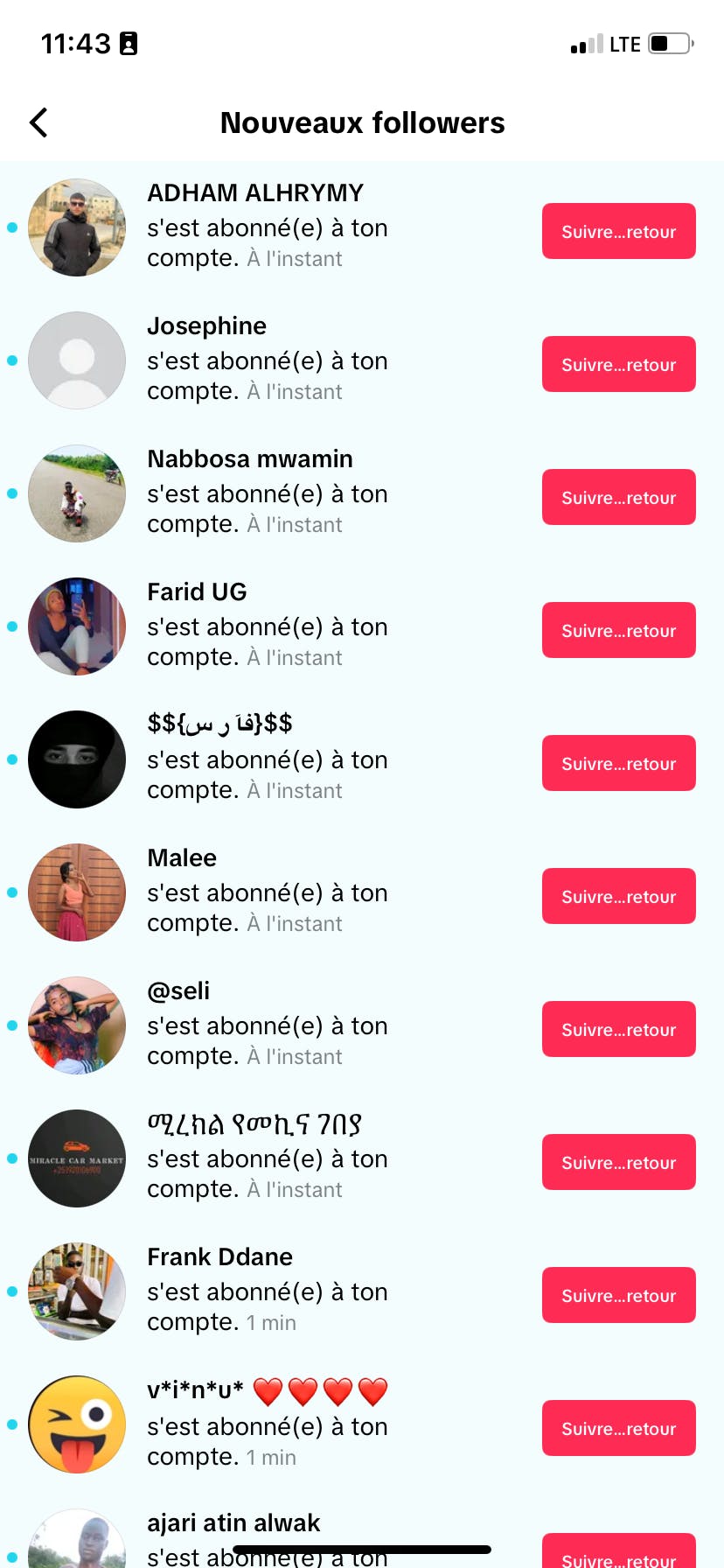Follow back ADHAM ALHRYMY
The height and width of the screenshot is (1568, 724).
tap(618, 231)
